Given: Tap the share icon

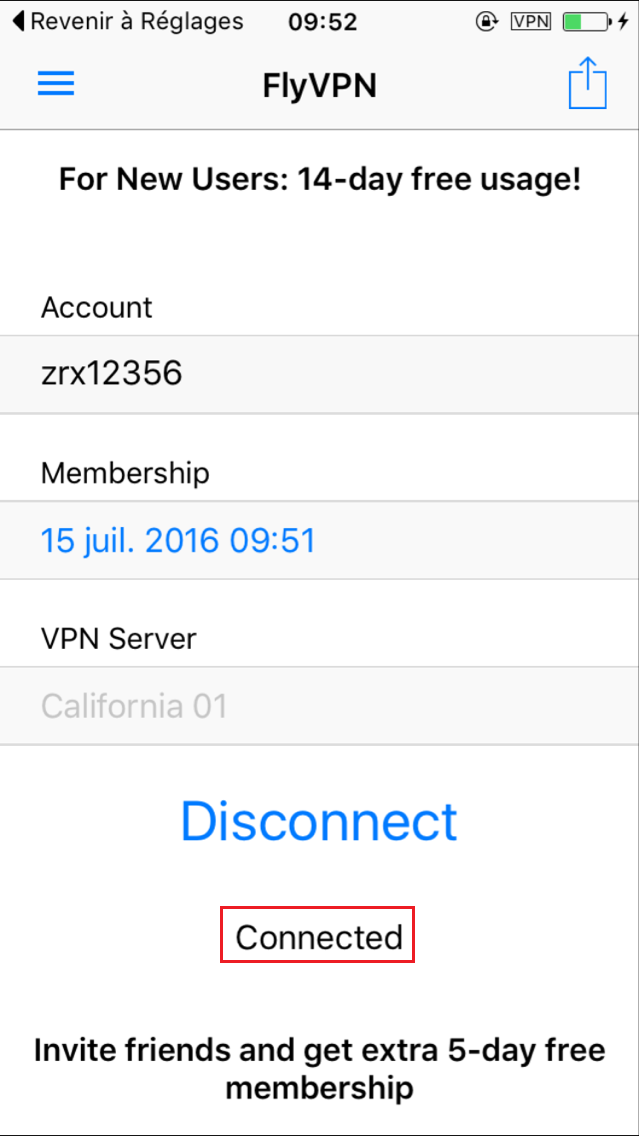Looking at the screenshot, I should point(588,83).
